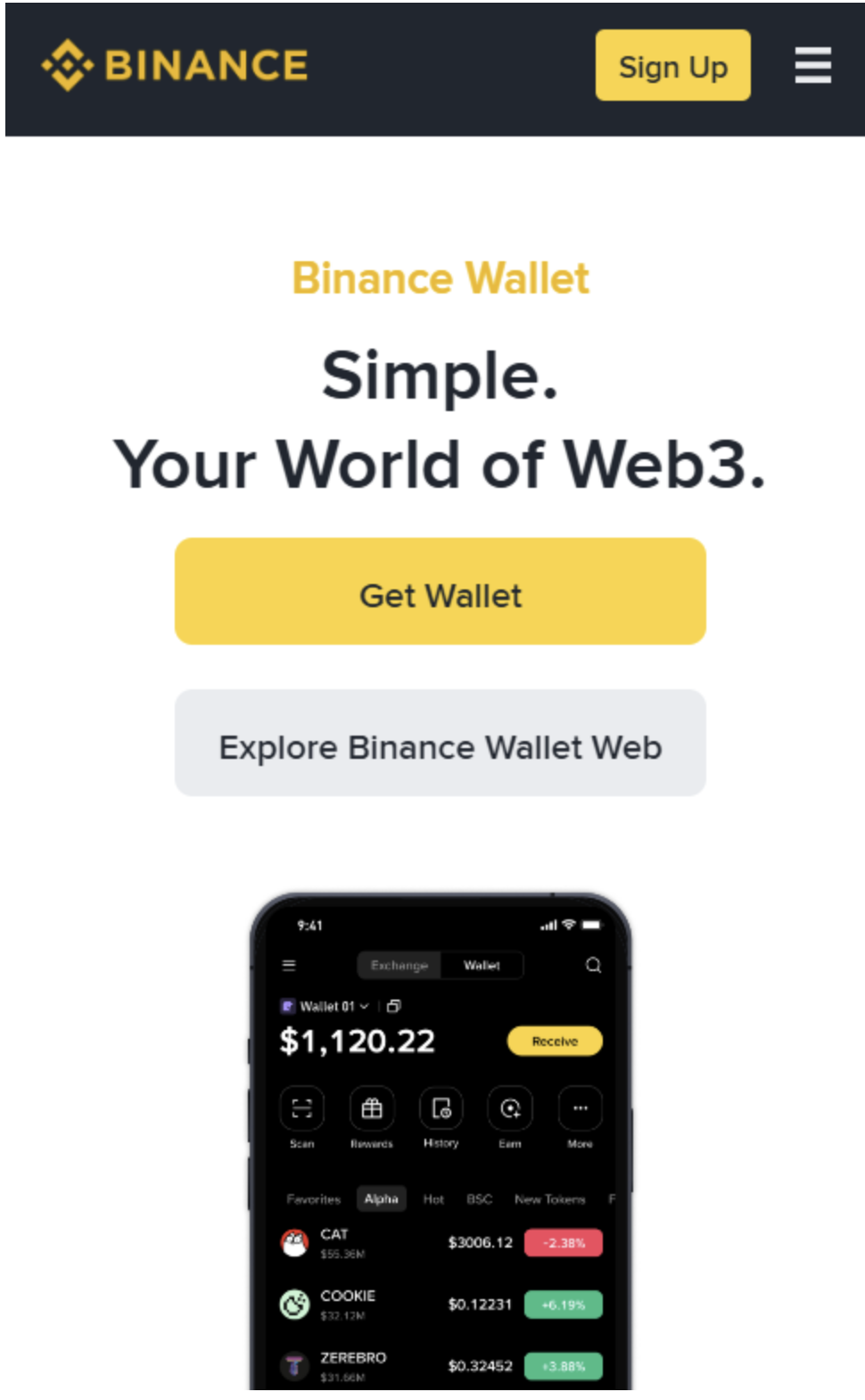Open the hamburger menu
The image size is (865, 1400).
(812, 66)
